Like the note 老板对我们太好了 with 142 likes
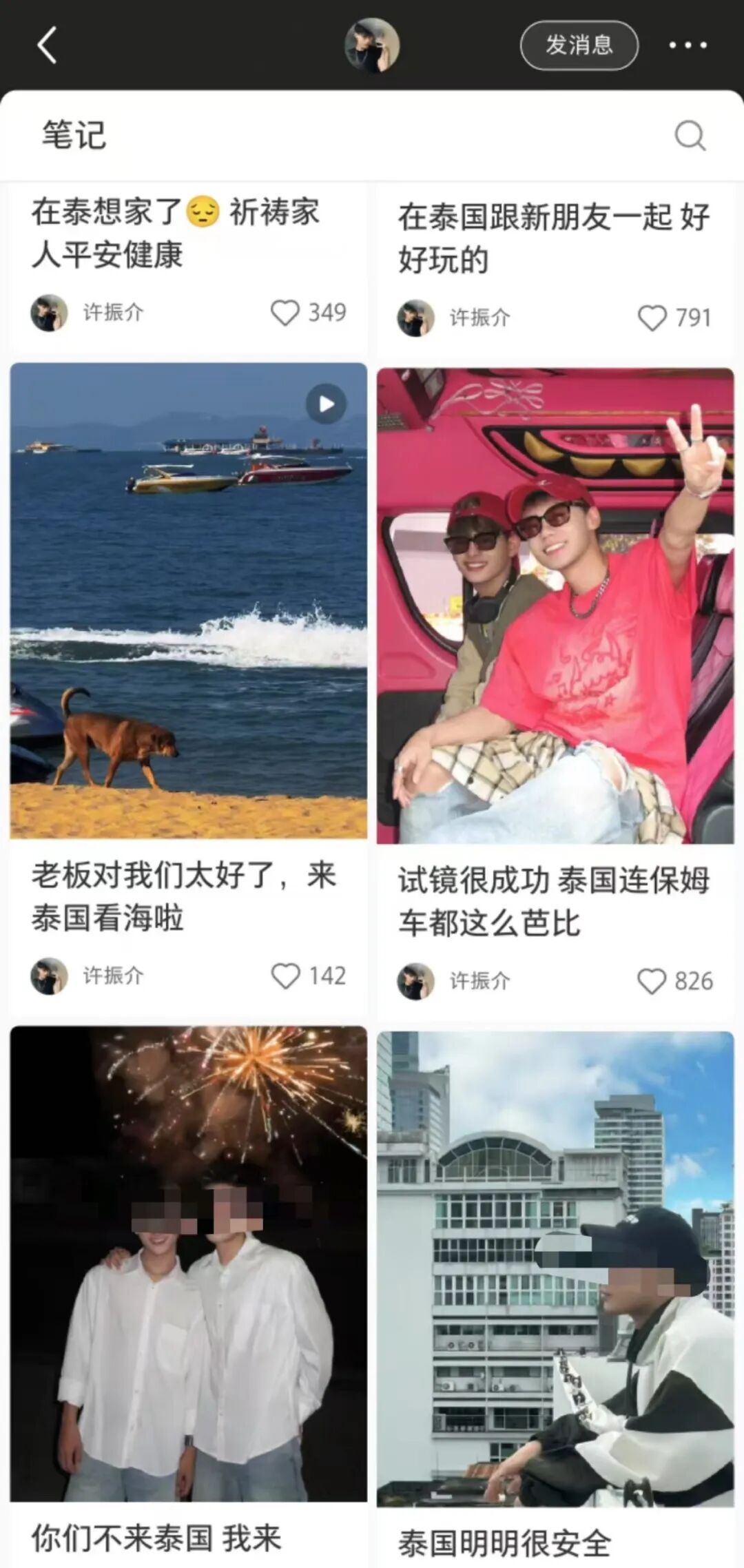The width and height of the screenshot is (744, 1568). coord(285,976)
